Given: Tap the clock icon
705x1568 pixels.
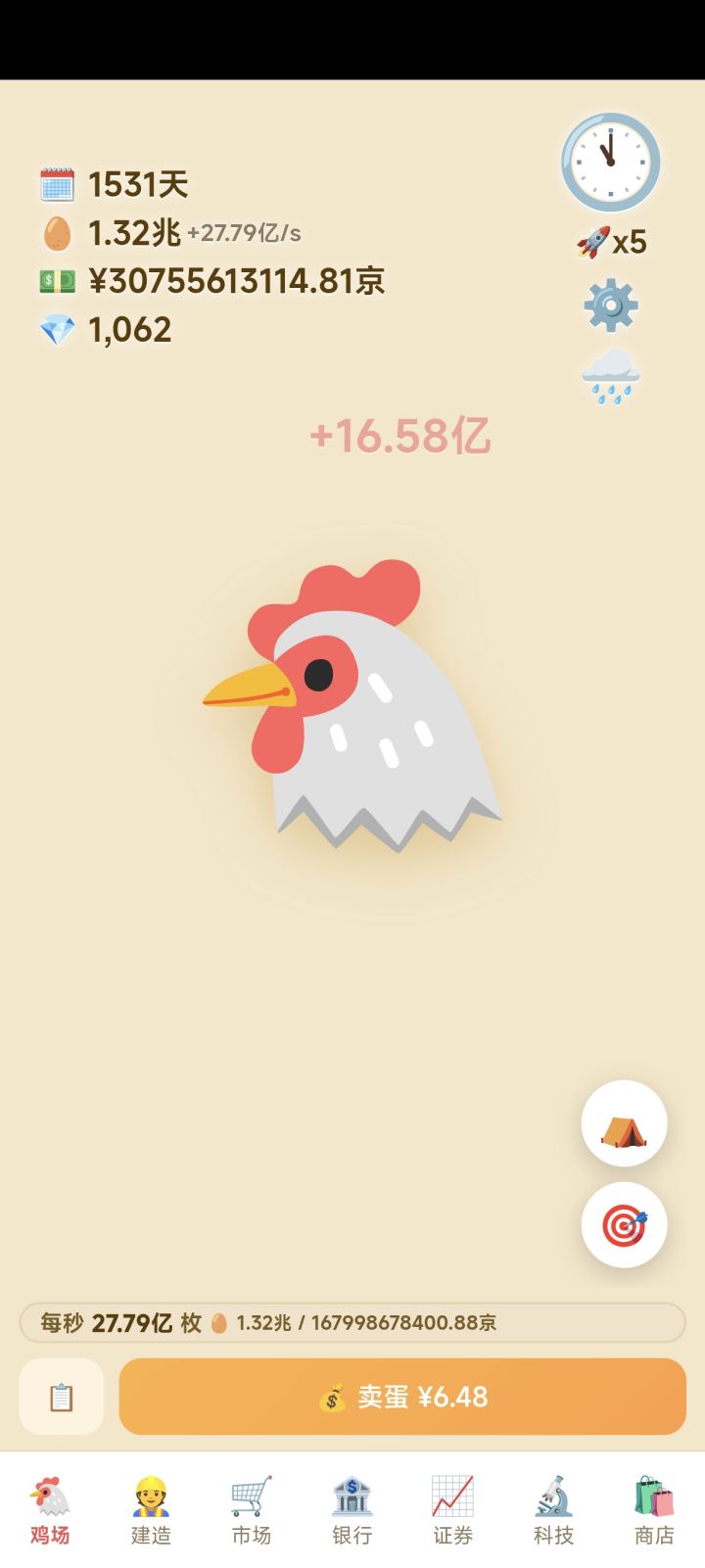Looking at the screenshot, I should click(610, 162).
